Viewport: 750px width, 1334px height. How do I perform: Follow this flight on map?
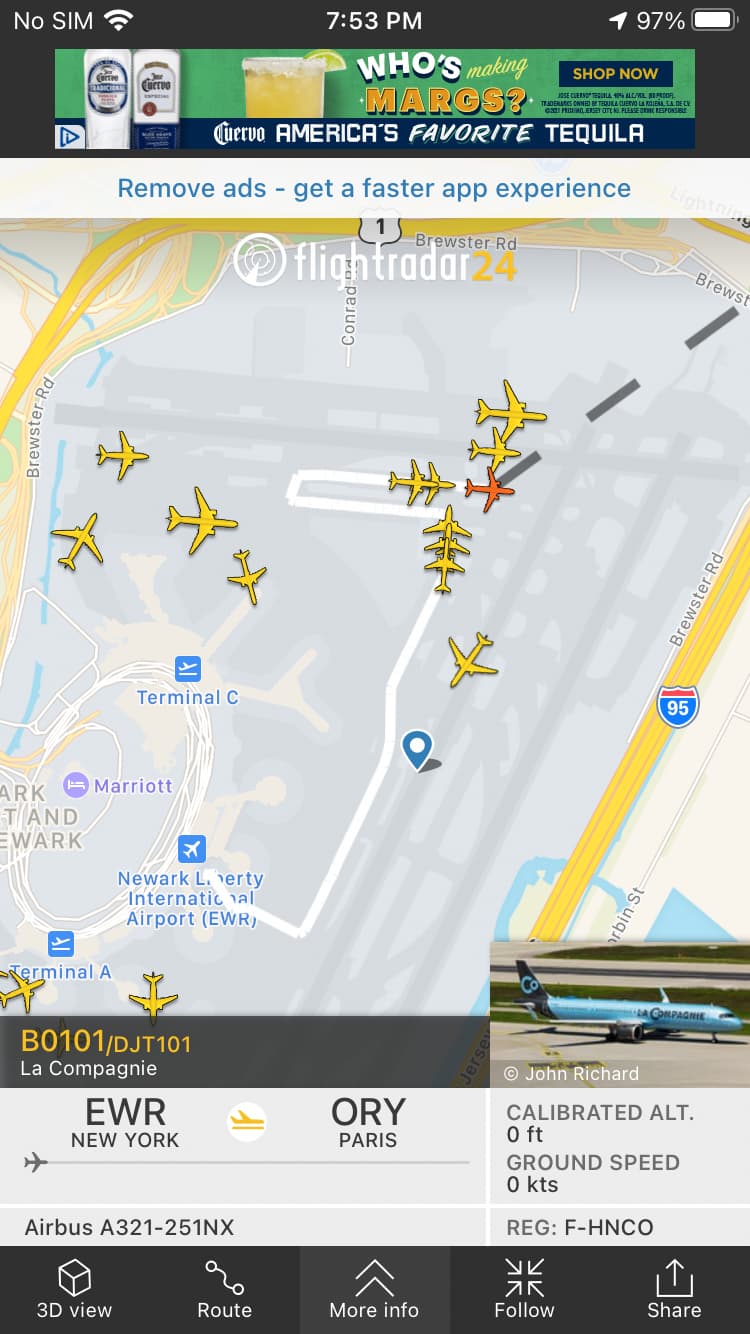pyautogui.click(x=524, y=1290)
